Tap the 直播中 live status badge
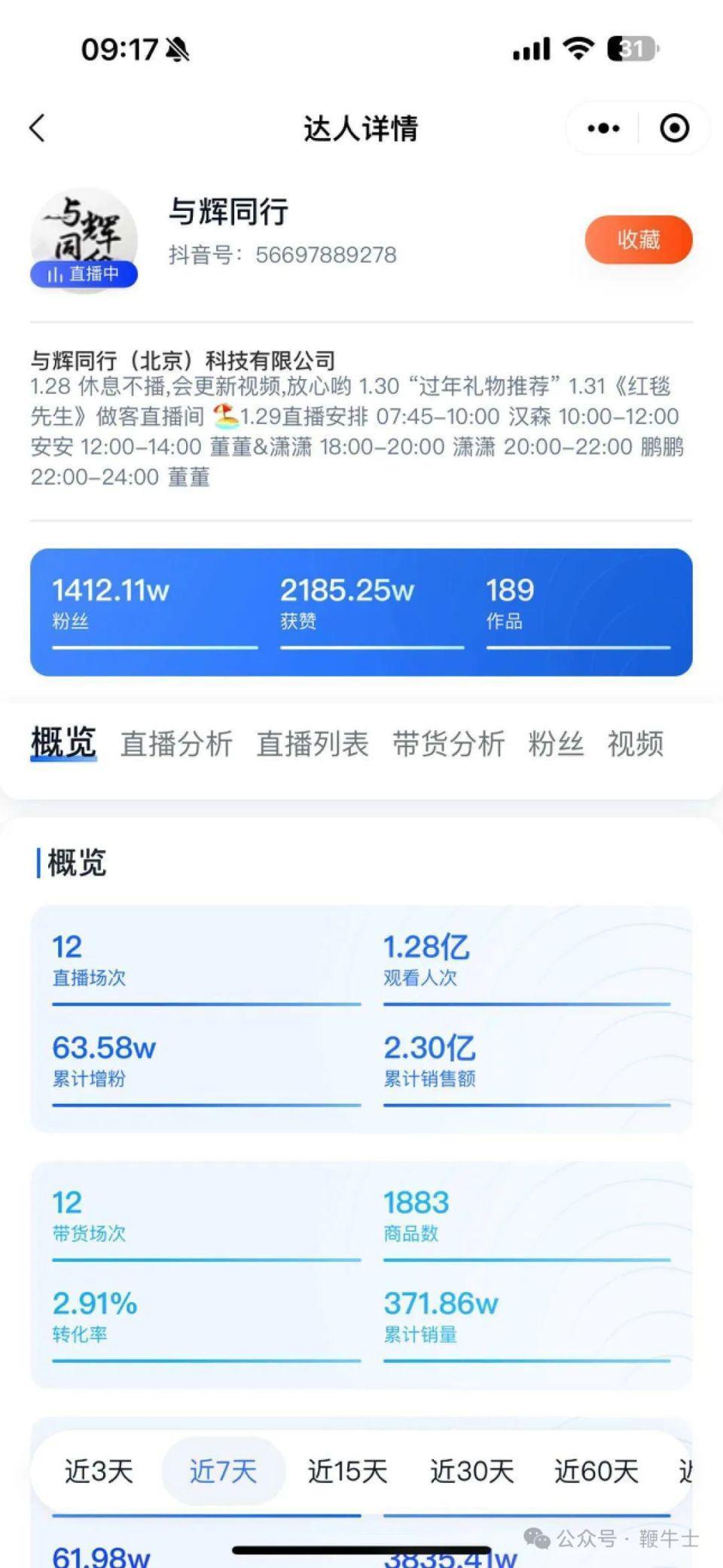Image resolution: width=723 pixels, height=1568 pixels. pyautogui.click(x=84, y=275)
